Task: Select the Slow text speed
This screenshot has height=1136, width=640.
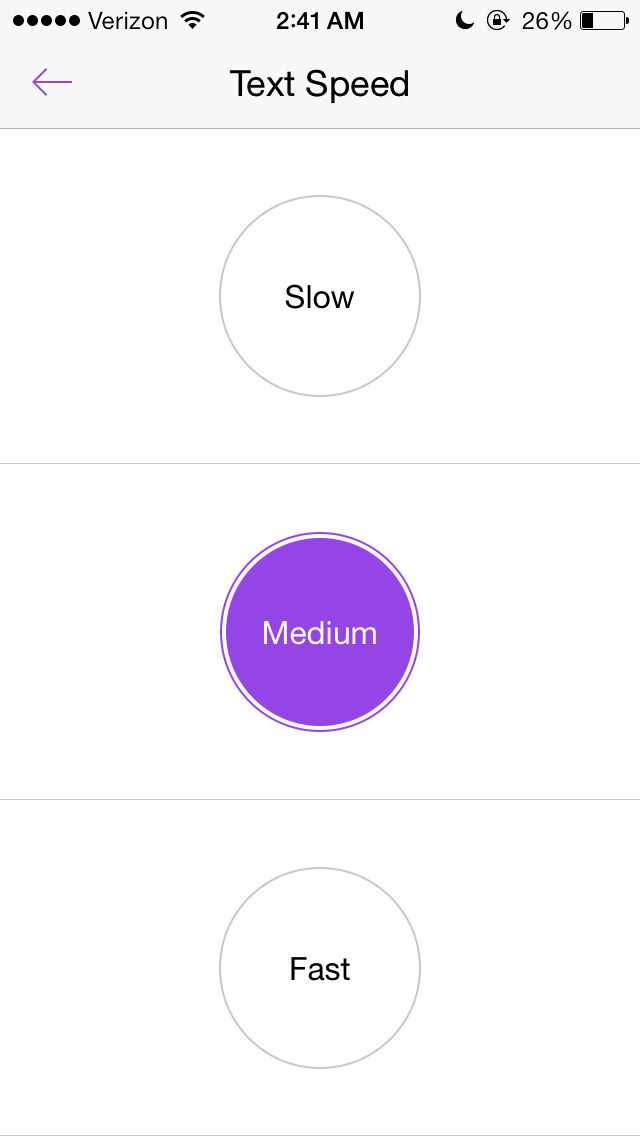Action: (x=320, y=296)
